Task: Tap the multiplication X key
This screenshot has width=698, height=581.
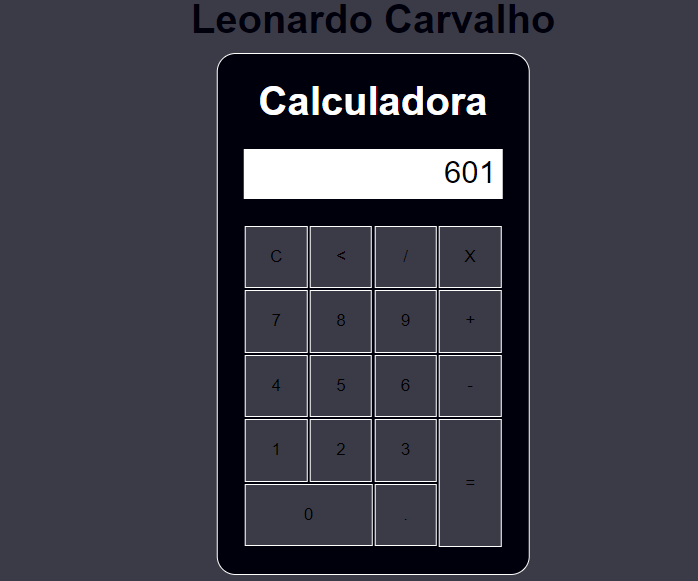Action: [470, 257]
